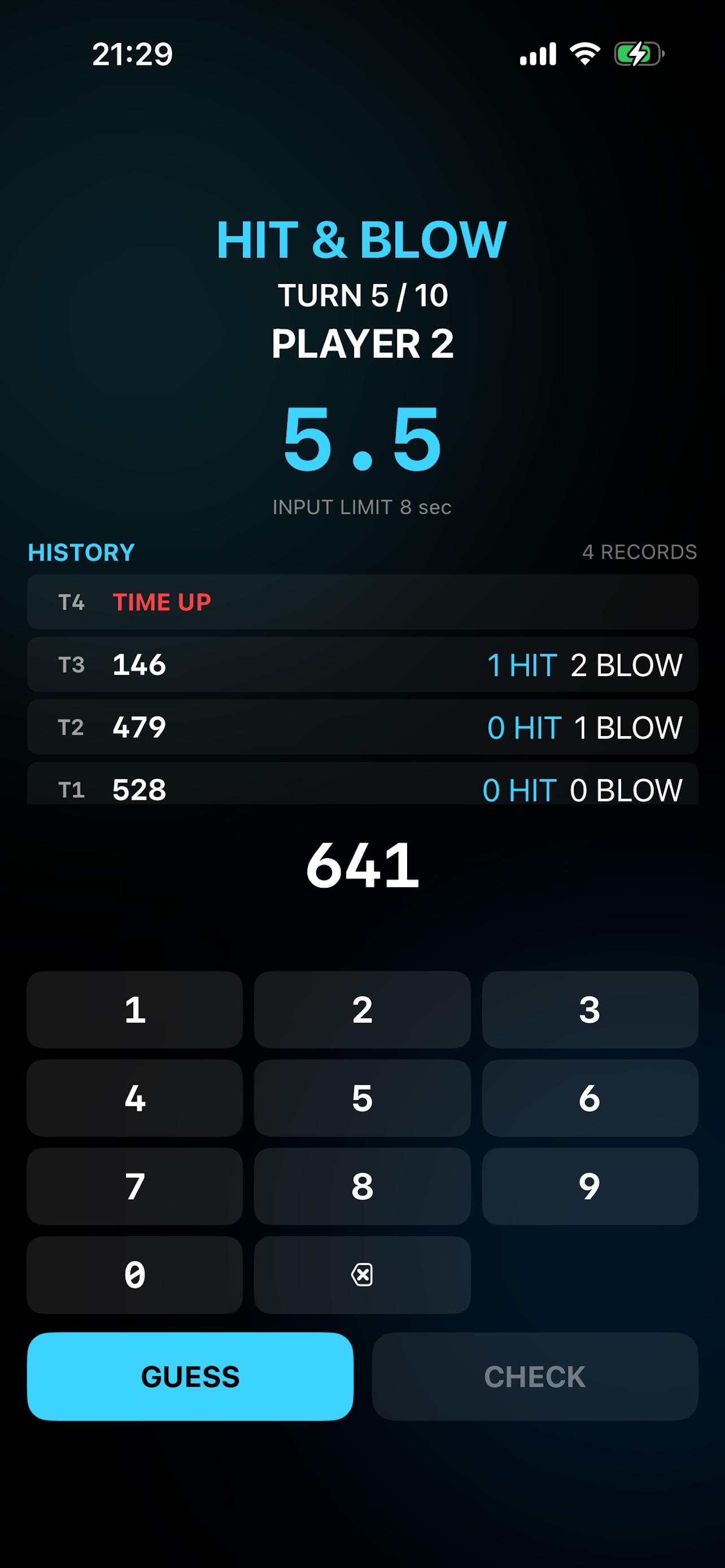
Task: Delete last digit with the backspace key
Action: (x=362, y=1274)
